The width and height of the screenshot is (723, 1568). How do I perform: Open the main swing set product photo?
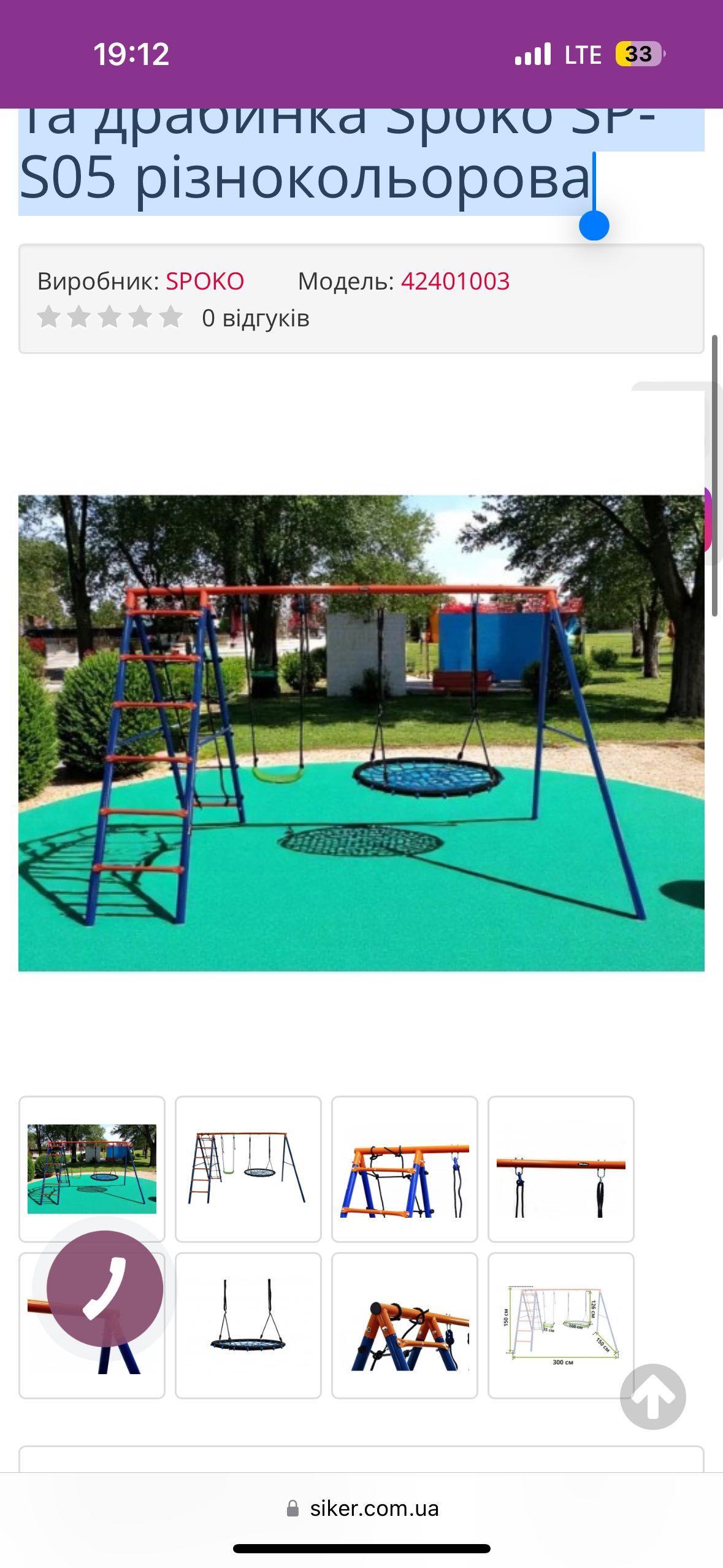(x=361, y=733)
